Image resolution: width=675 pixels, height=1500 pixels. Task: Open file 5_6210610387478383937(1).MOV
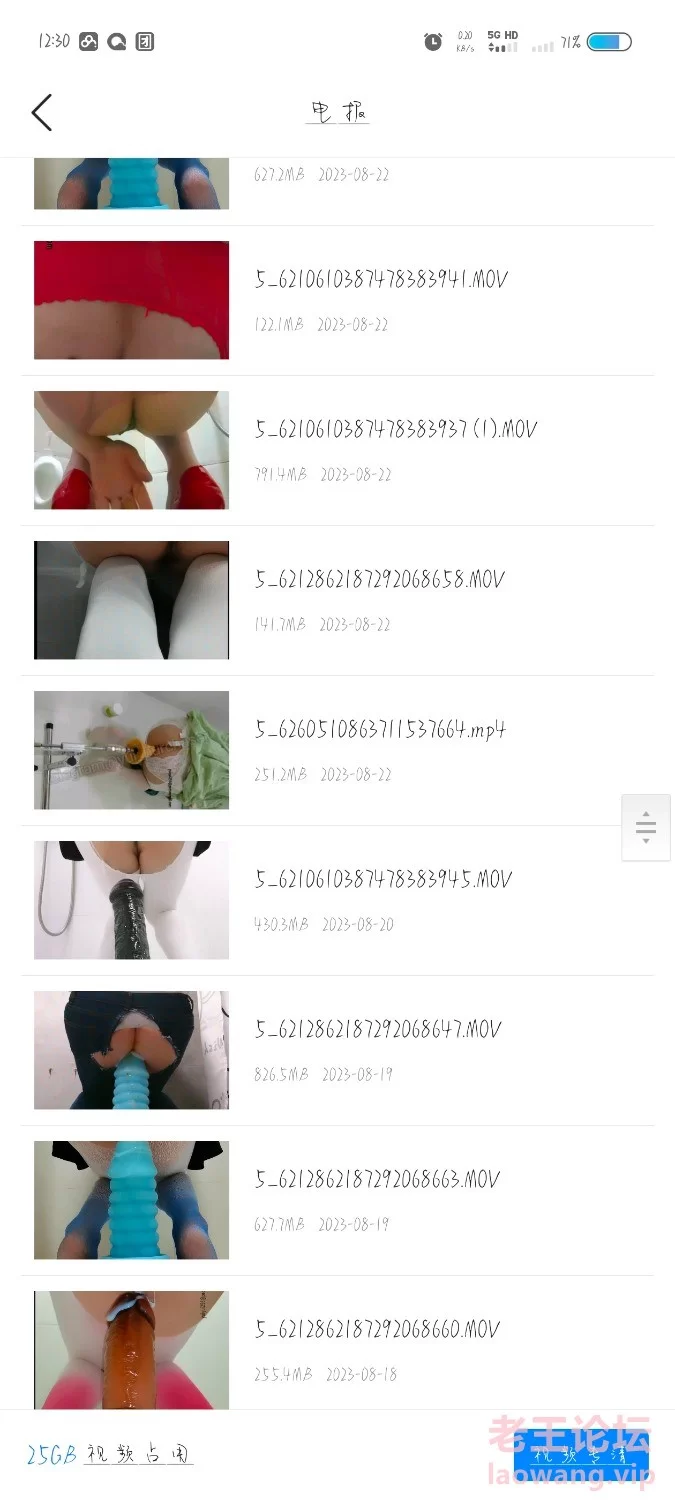pyautogui.click(x=395, y=431)
